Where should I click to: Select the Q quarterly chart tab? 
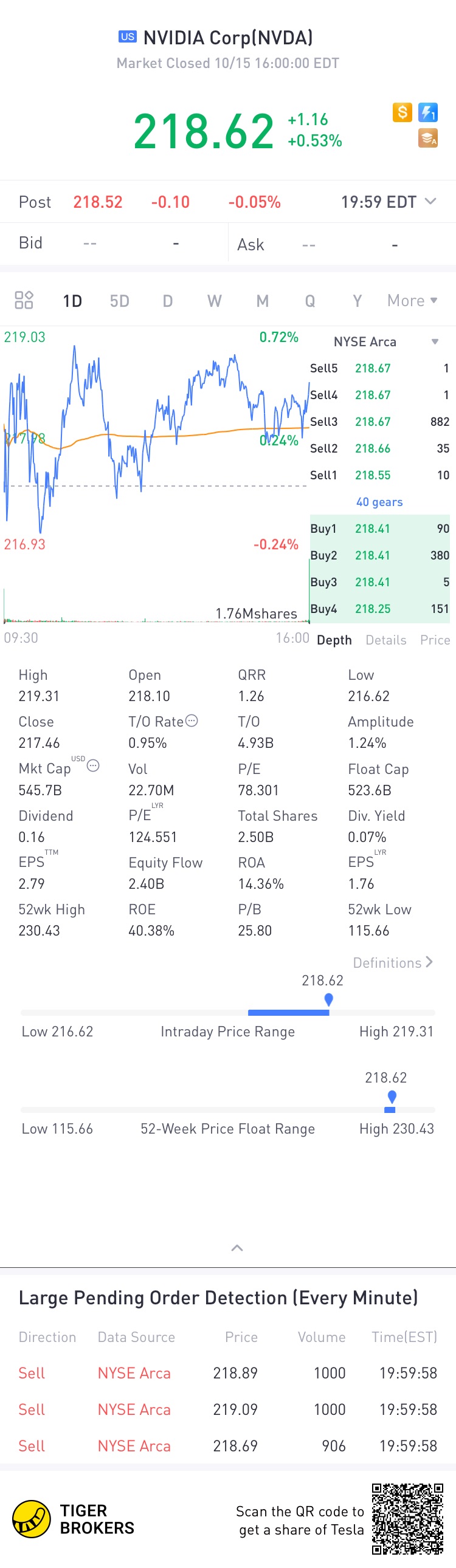(310, 301)
